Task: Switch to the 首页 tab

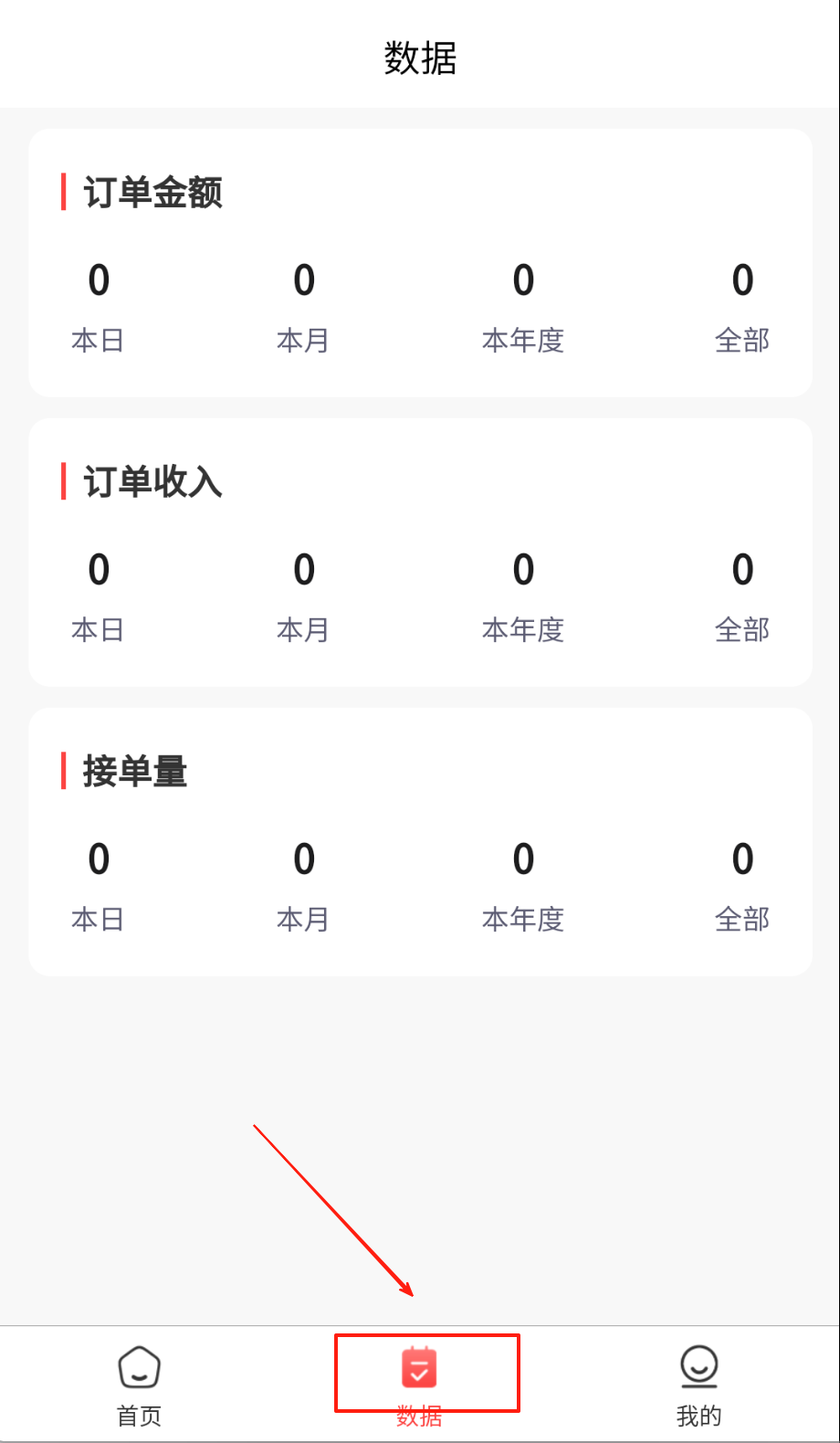Action: point(140,1385)
